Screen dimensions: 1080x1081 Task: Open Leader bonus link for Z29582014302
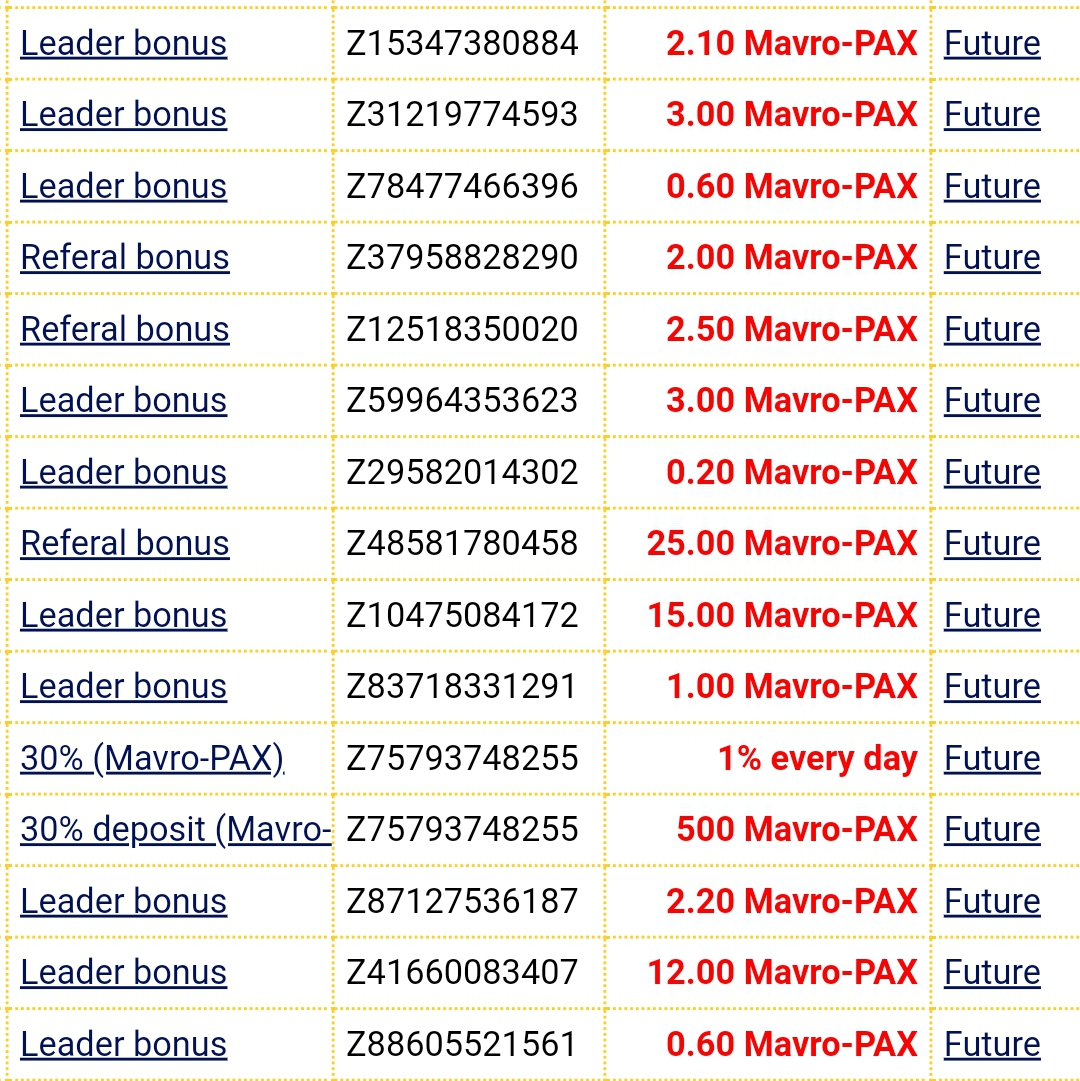(x=123, y=473)
